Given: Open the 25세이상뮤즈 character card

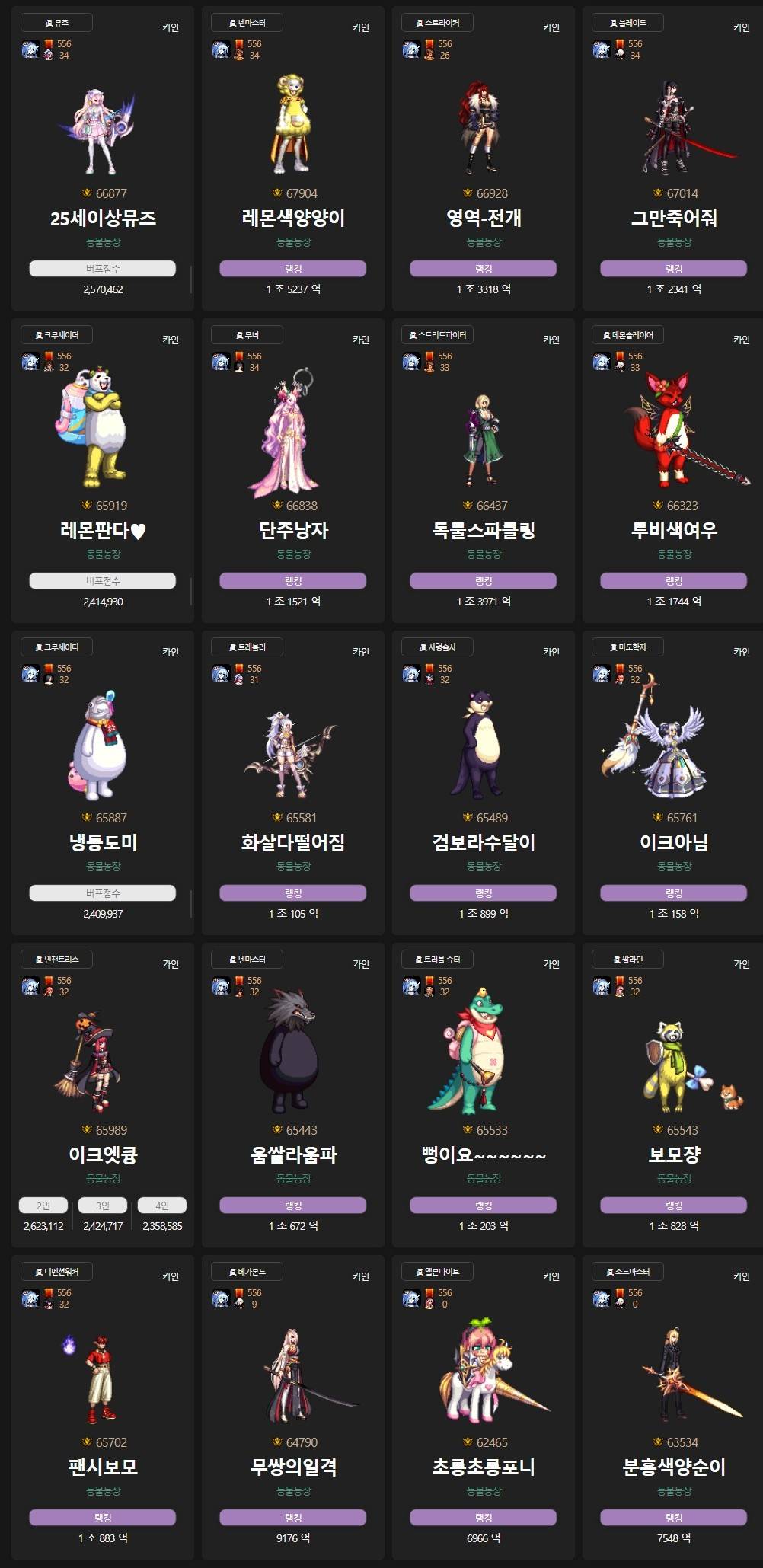Looking at the screenshot, I should click(x=103, y=158).
